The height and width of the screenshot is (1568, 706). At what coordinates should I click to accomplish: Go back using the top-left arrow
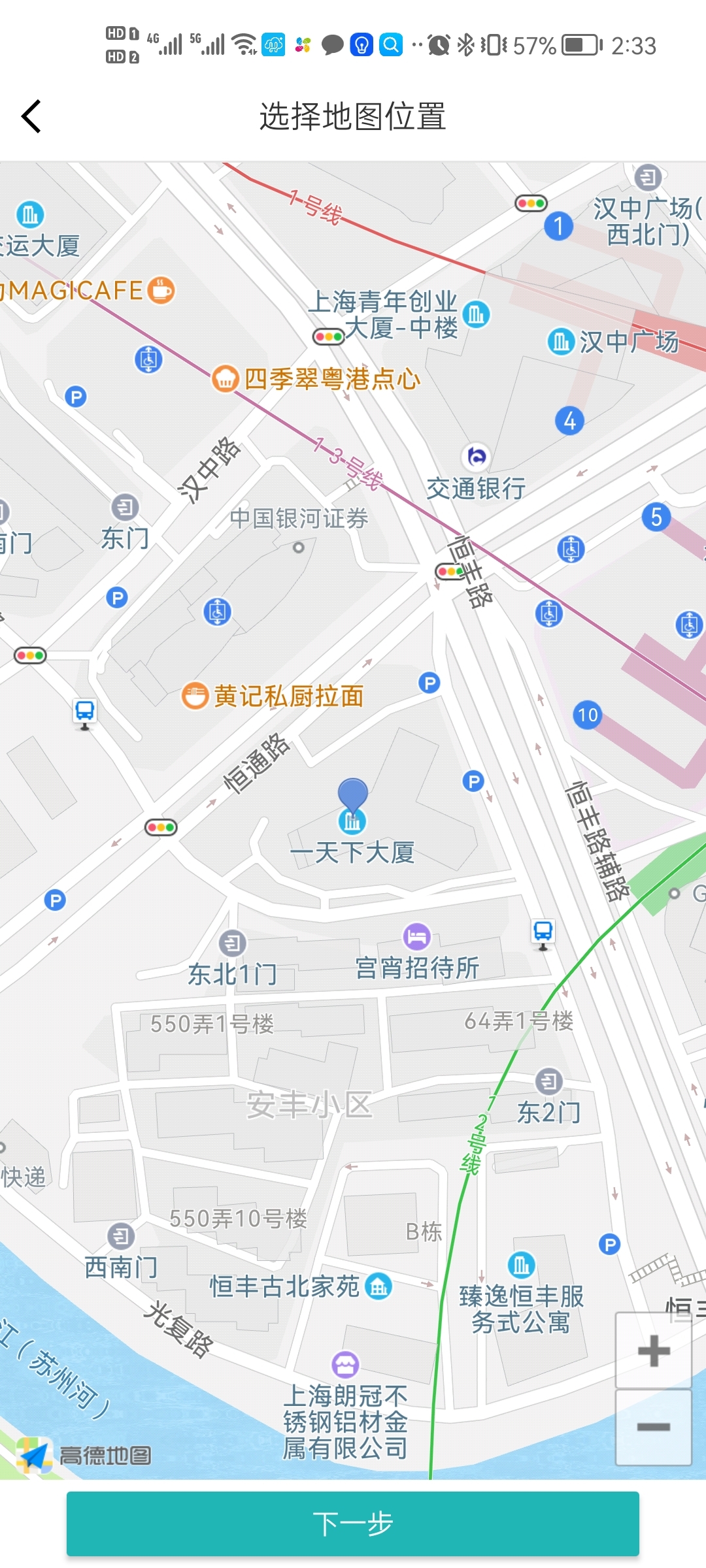31,116
